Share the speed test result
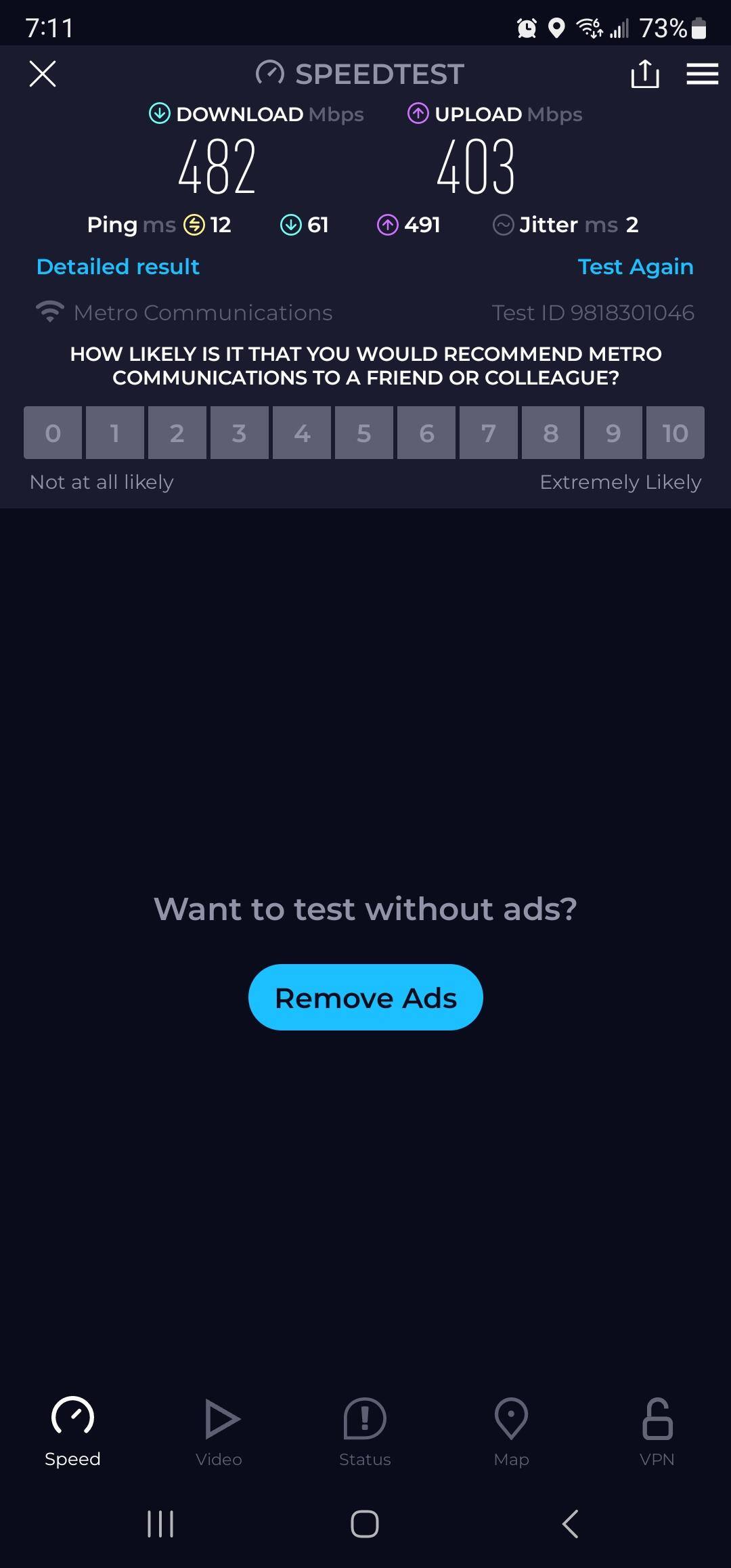 pos(644,74)
